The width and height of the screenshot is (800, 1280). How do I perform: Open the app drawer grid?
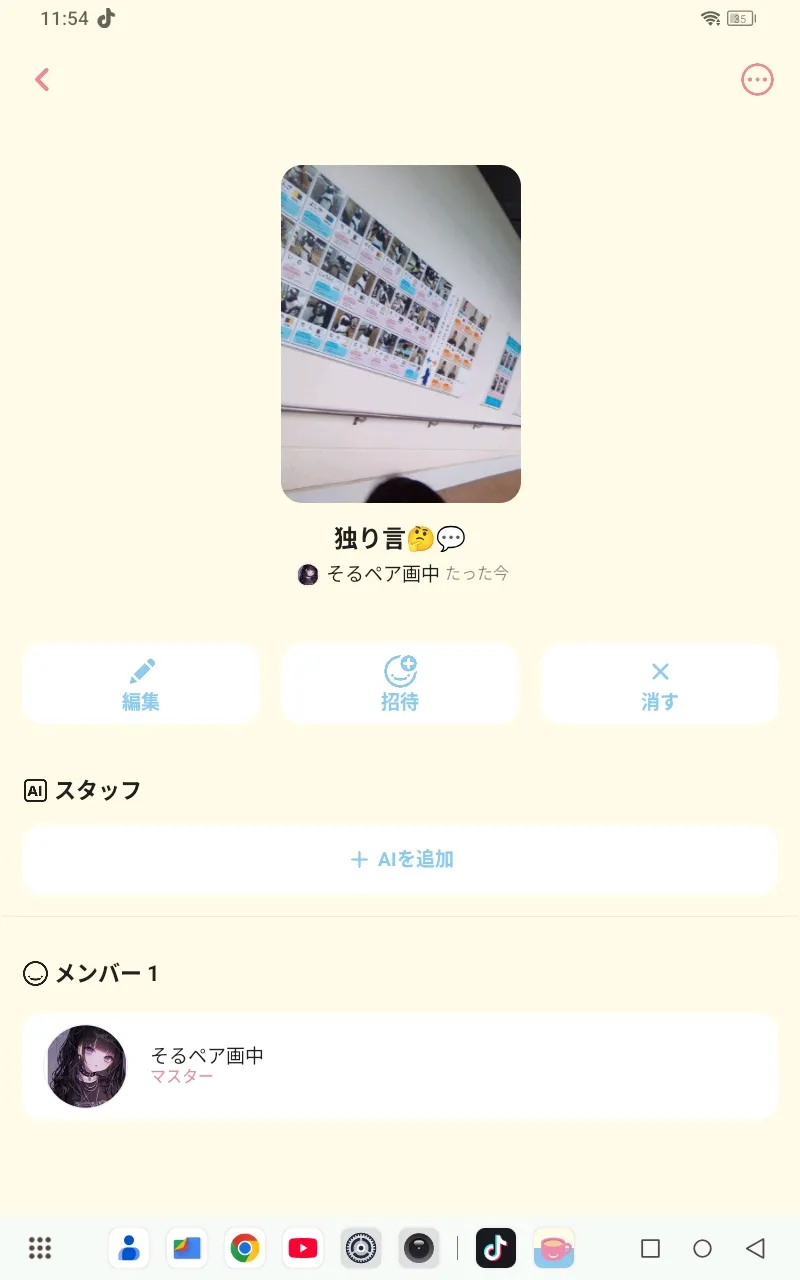[40, 1248]
